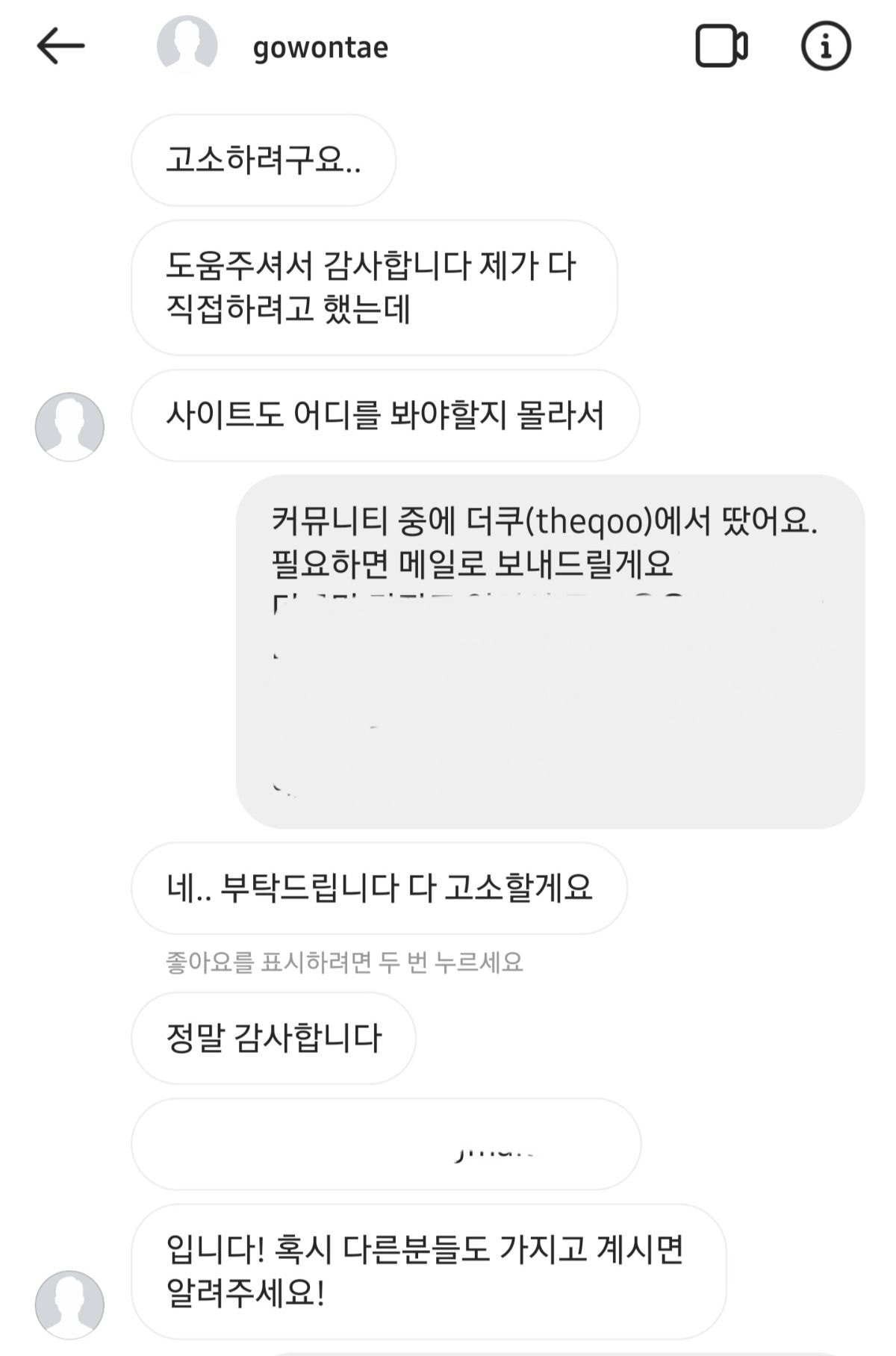Open gowontae's profile from the header
Image resolution: width=896 pixels, height=1356 pixels.
pos(320,48)
